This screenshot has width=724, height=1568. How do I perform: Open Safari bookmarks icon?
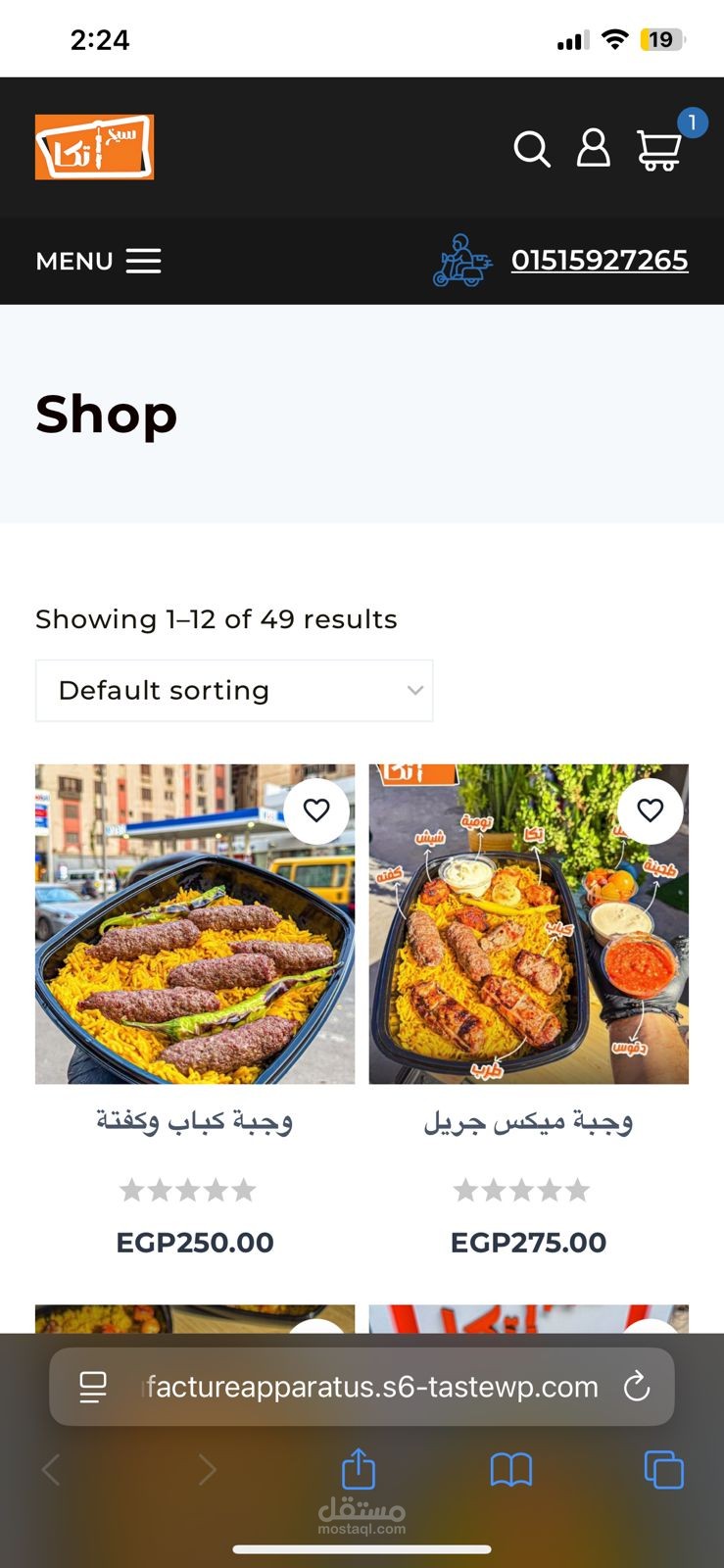511,1469
